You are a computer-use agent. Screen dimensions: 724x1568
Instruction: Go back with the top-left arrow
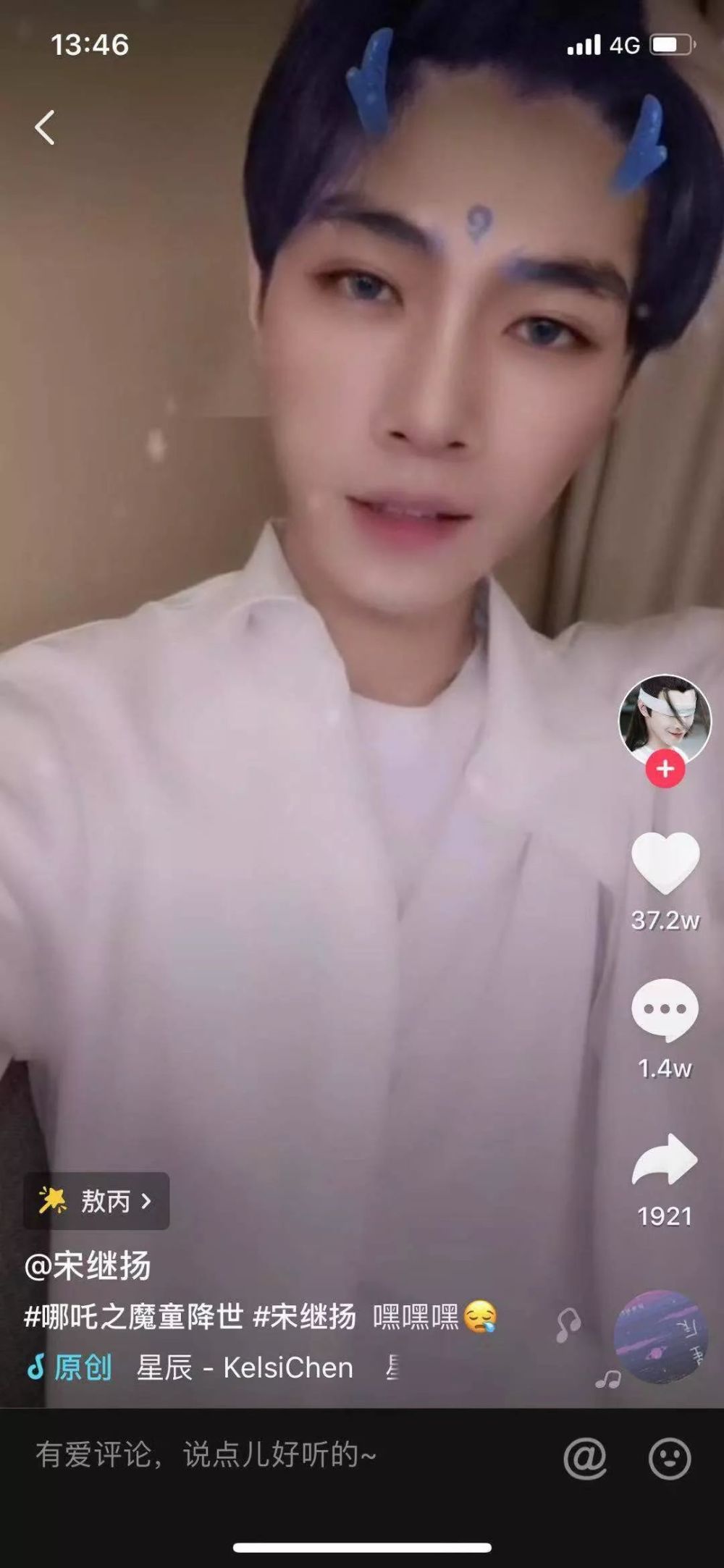(x=45, y=127)
